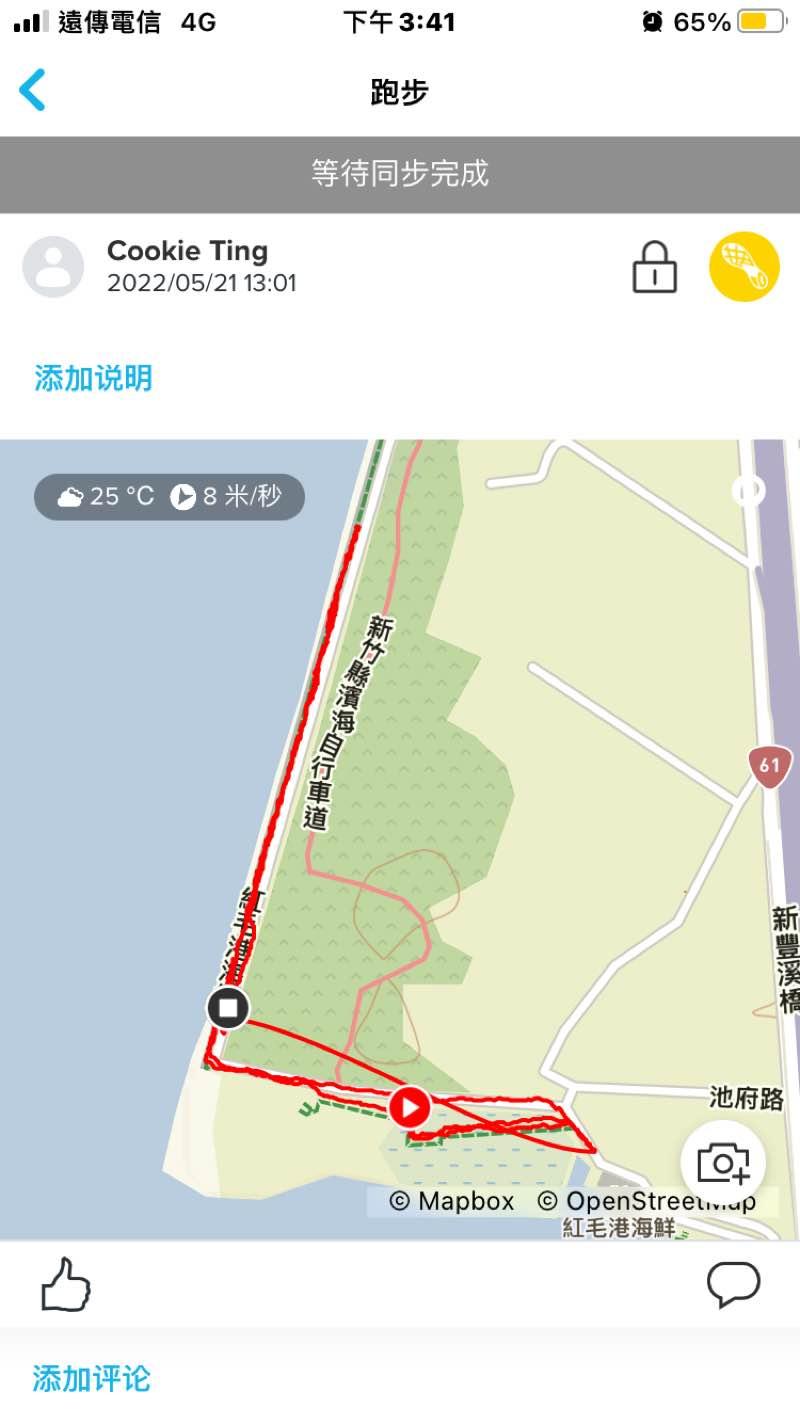
Task: Tap 添加说明 to add a description
Action: tap(93, 378)
